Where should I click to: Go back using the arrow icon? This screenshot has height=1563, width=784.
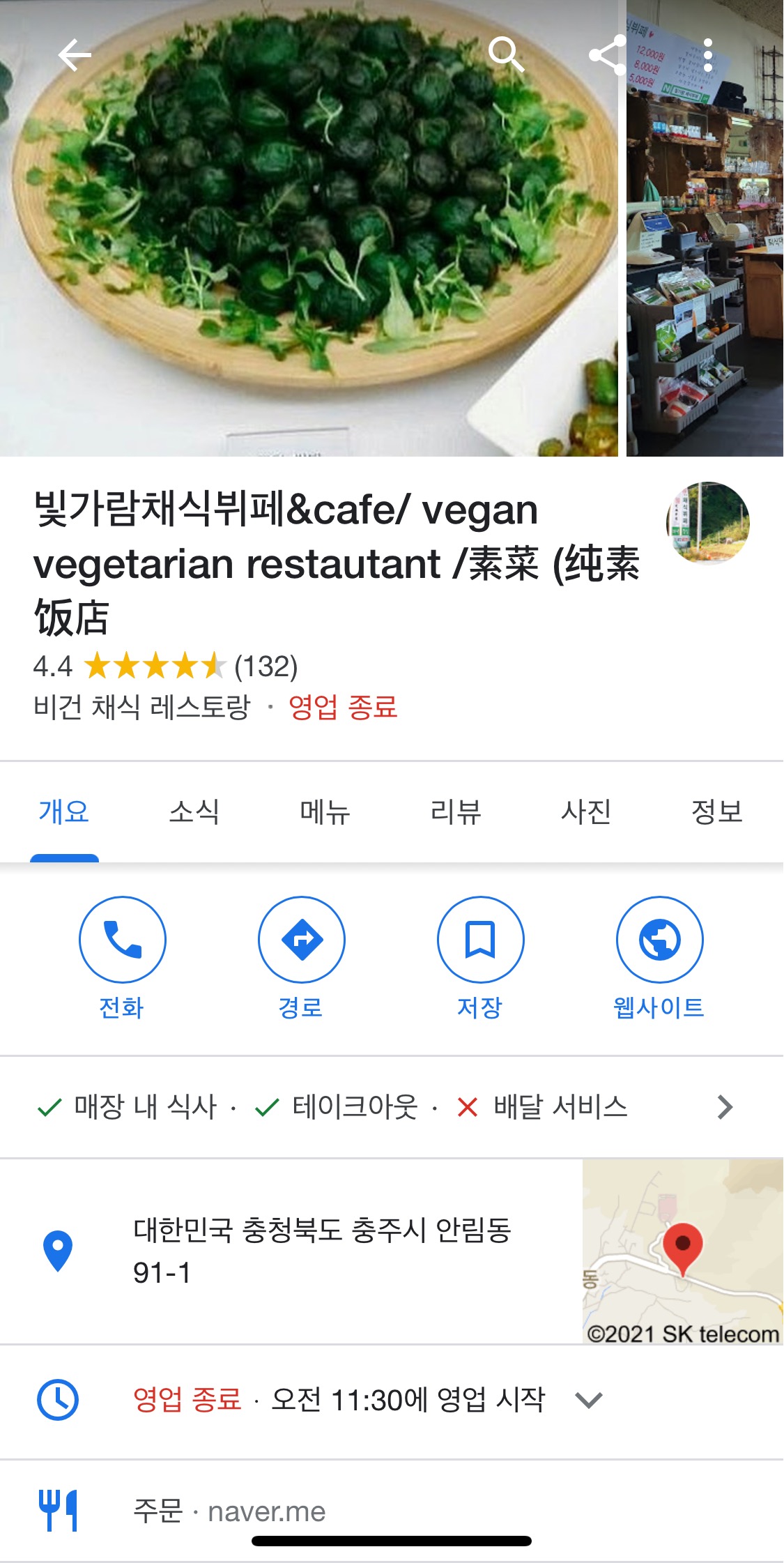click(75, 55)
